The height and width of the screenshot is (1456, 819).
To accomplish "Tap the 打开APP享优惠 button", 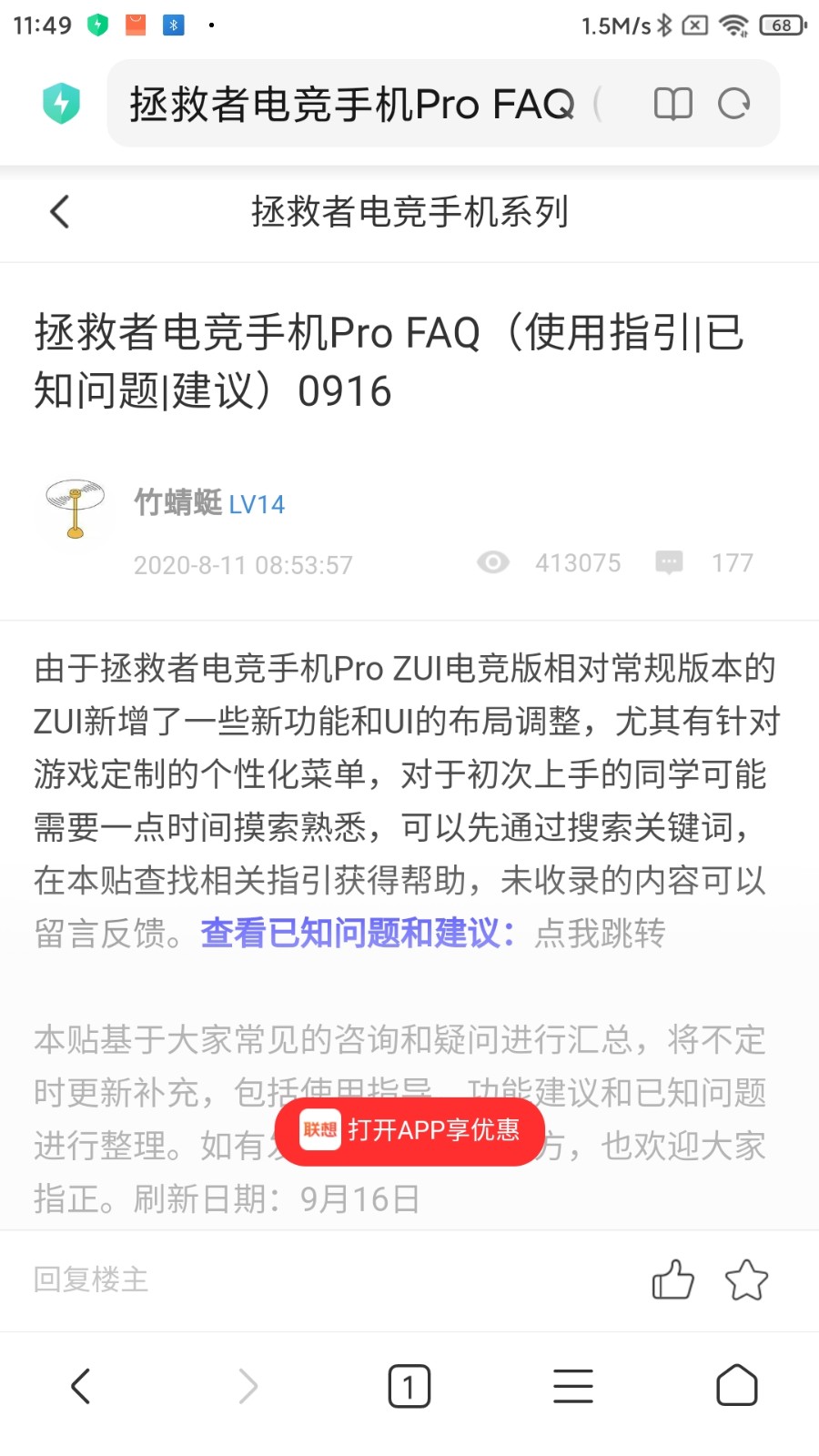I will (x=410, y=1130).
